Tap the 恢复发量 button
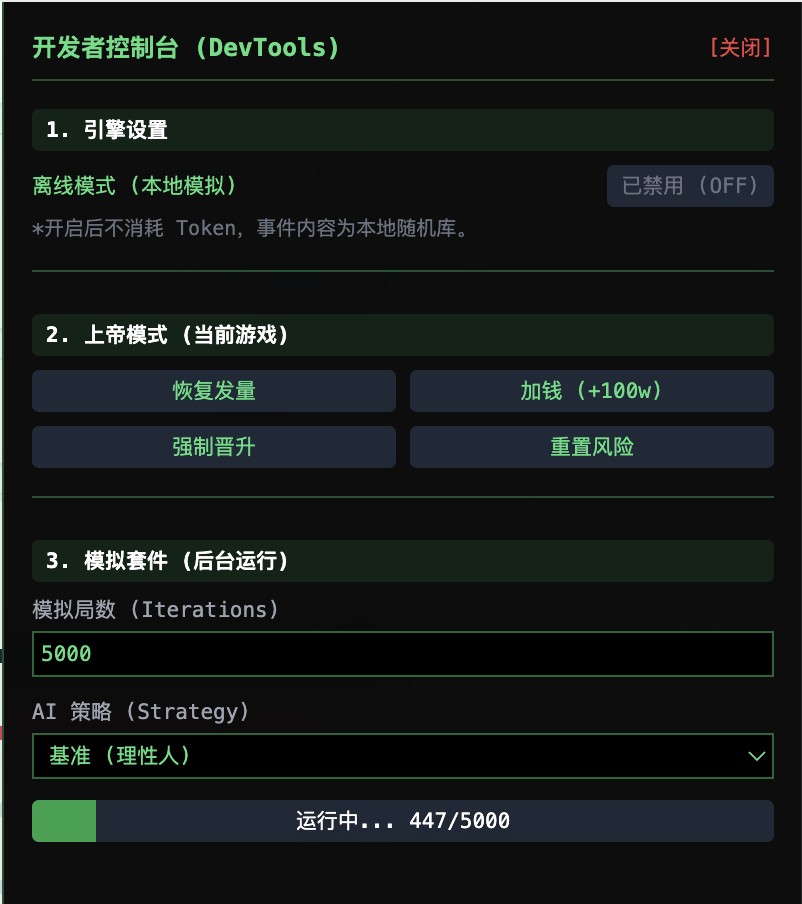This screenshot has height=904, width=802. click(x=214, y=391)
